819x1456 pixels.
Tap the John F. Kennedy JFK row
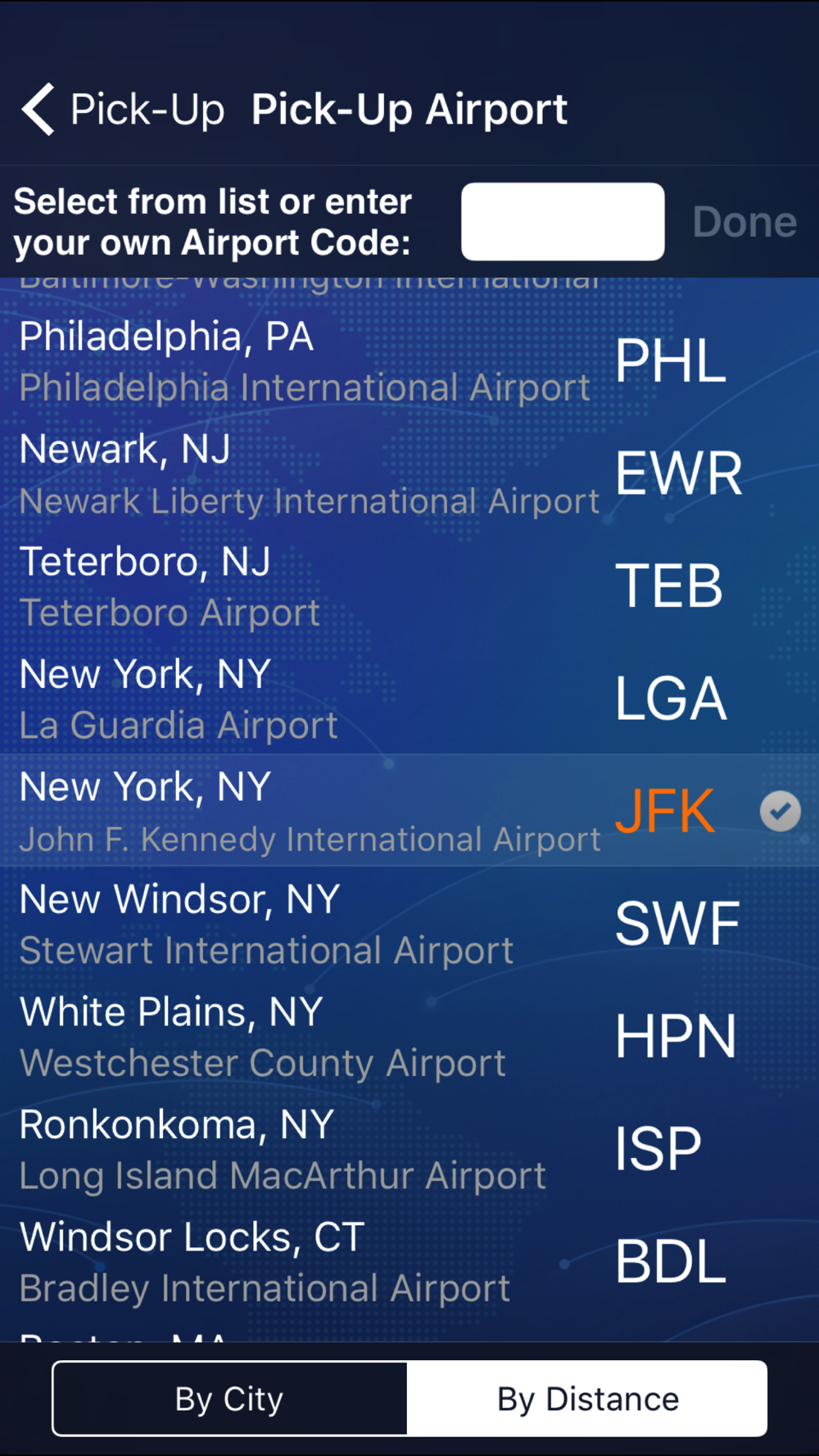point(409,811)
